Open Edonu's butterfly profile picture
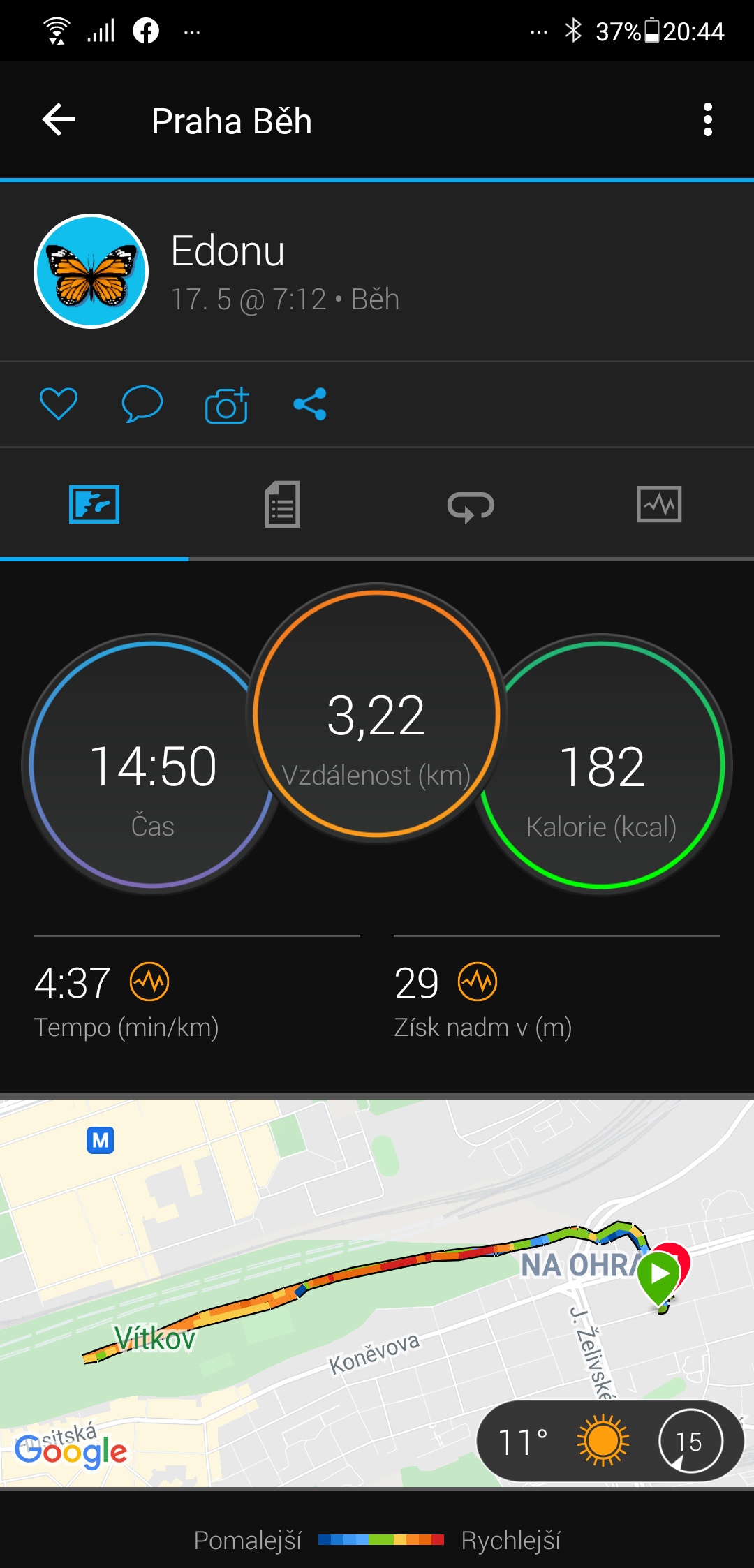This screenshot has width=754, height=1568. coord(91,271)
